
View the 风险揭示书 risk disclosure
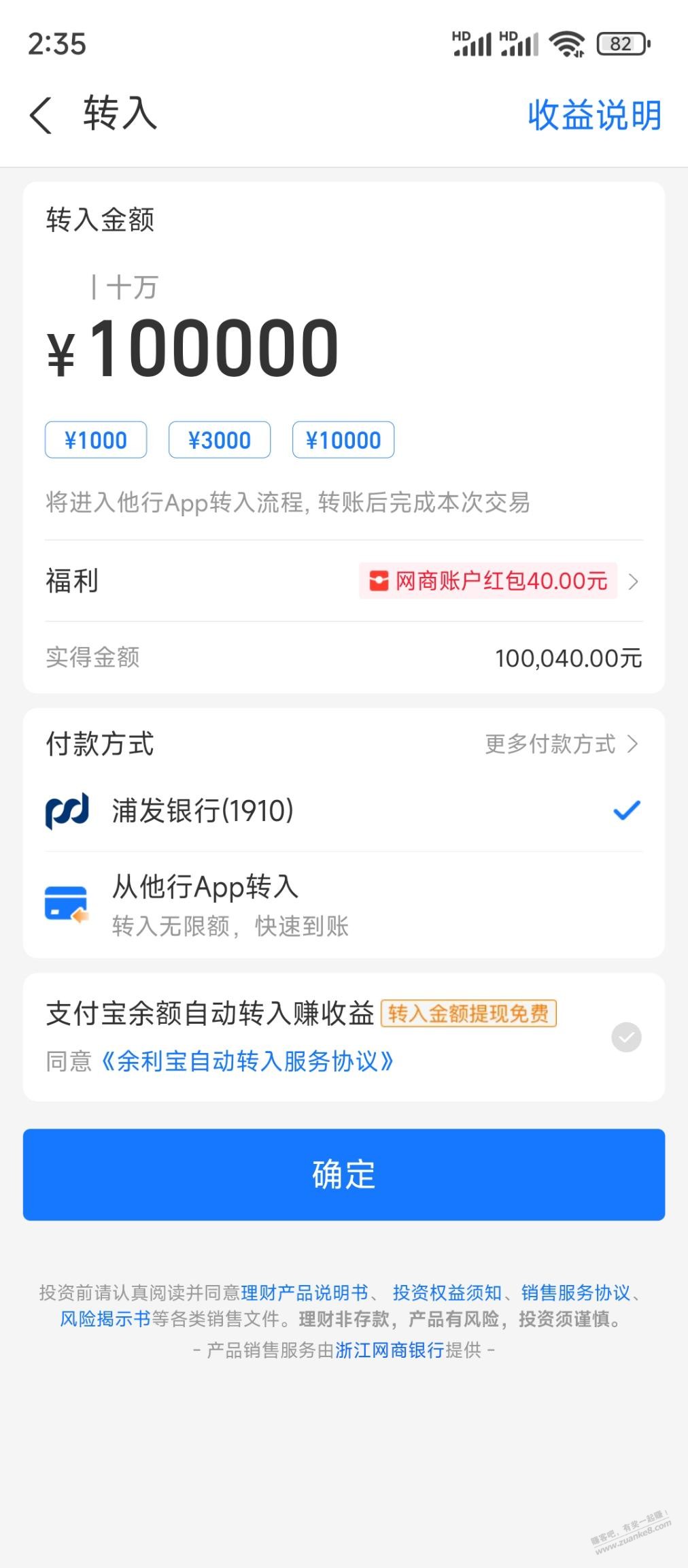coord(105,1319)
